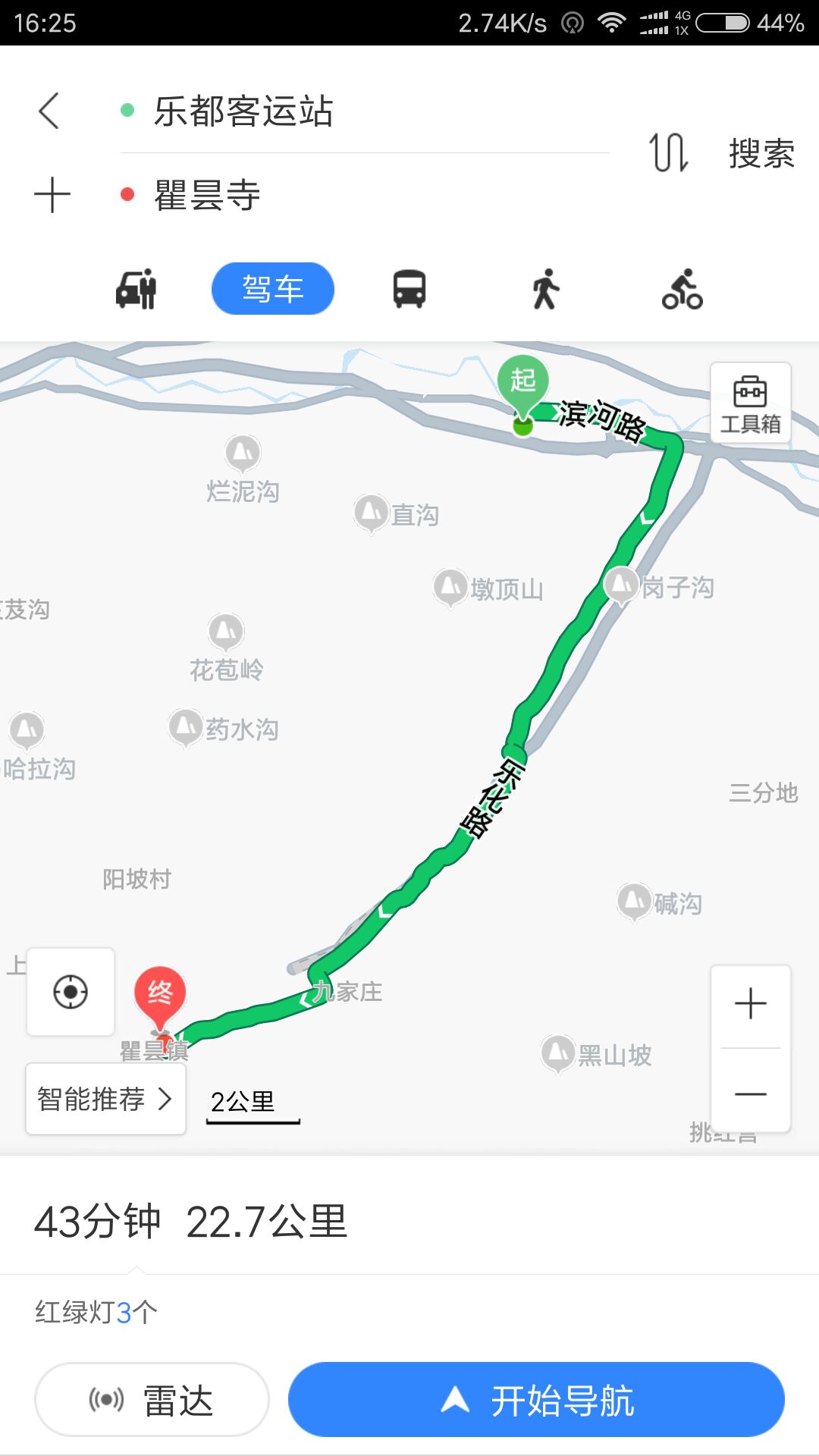The height and width of the screenshot is (1456, 819).
Task: View the 43分钟 22.7公里 route details
Action: (191, 1222)
